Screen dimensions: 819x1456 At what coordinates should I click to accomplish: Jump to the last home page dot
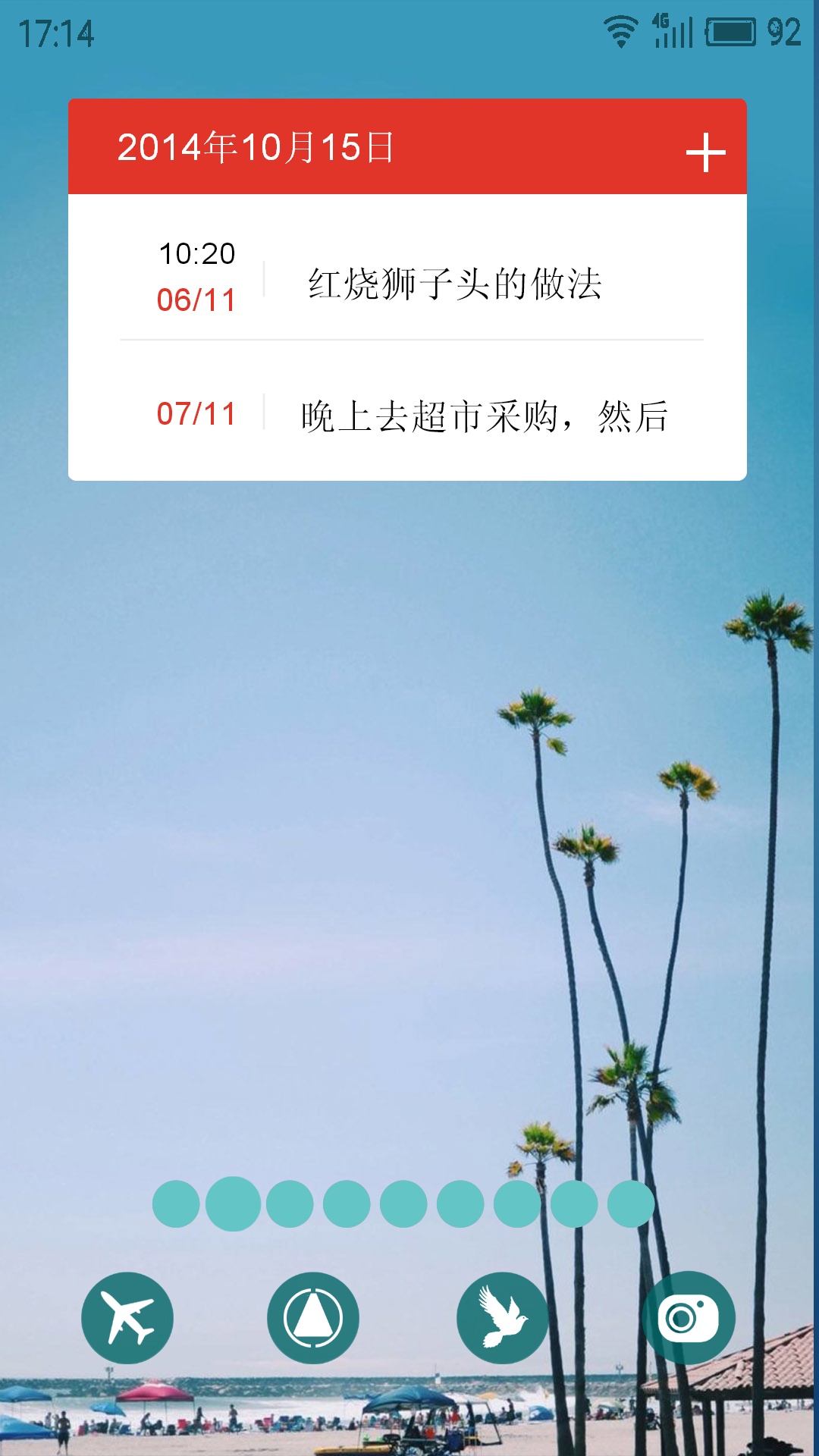pos(631,1203)
